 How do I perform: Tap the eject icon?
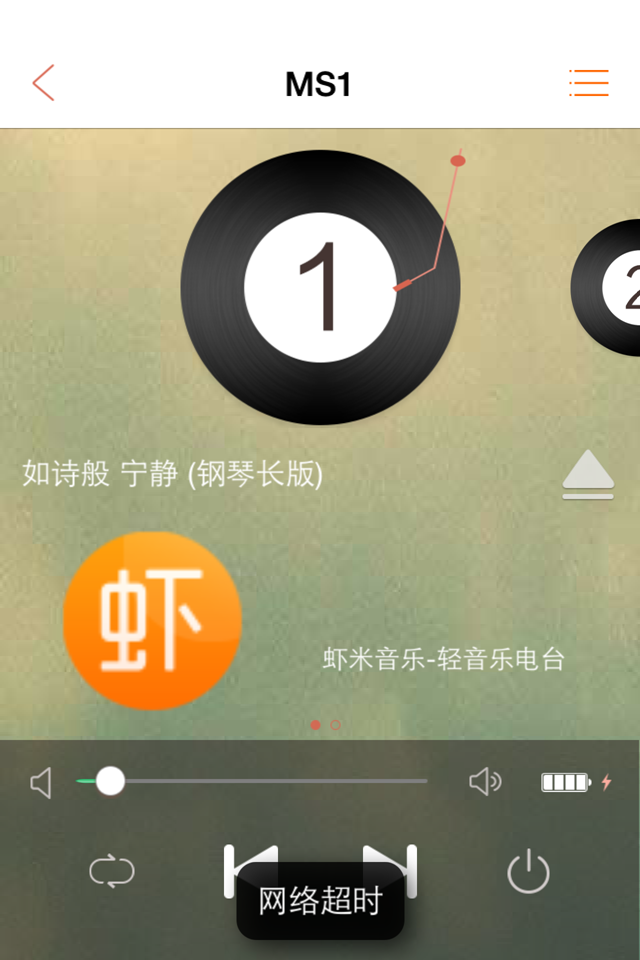click(x=588, y=475)
